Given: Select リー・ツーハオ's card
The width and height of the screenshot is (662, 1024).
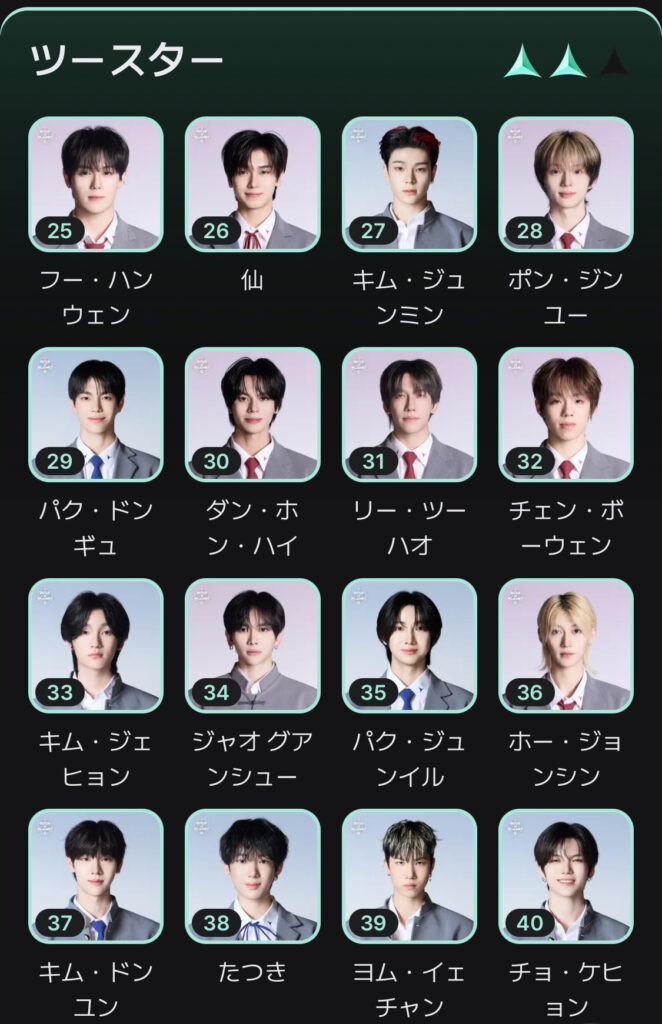Looking at the screenshot, I should coord(409,414).
